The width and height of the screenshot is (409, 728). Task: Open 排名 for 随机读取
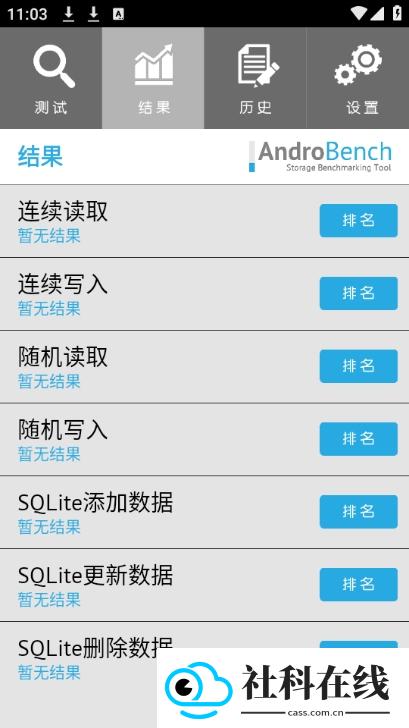[358, 366]
